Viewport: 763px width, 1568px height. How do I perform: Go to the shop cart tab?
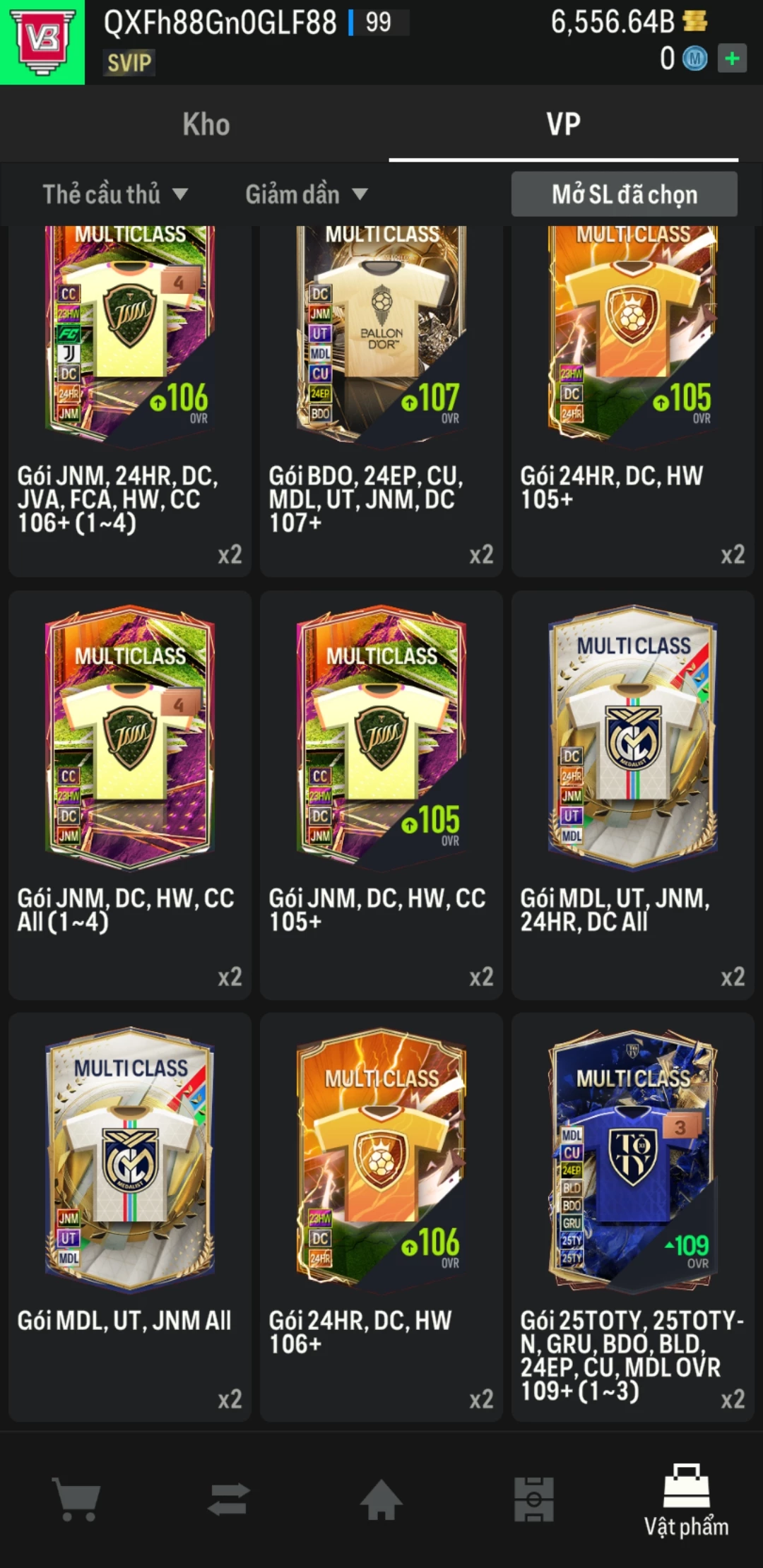tap(76, 1499)
